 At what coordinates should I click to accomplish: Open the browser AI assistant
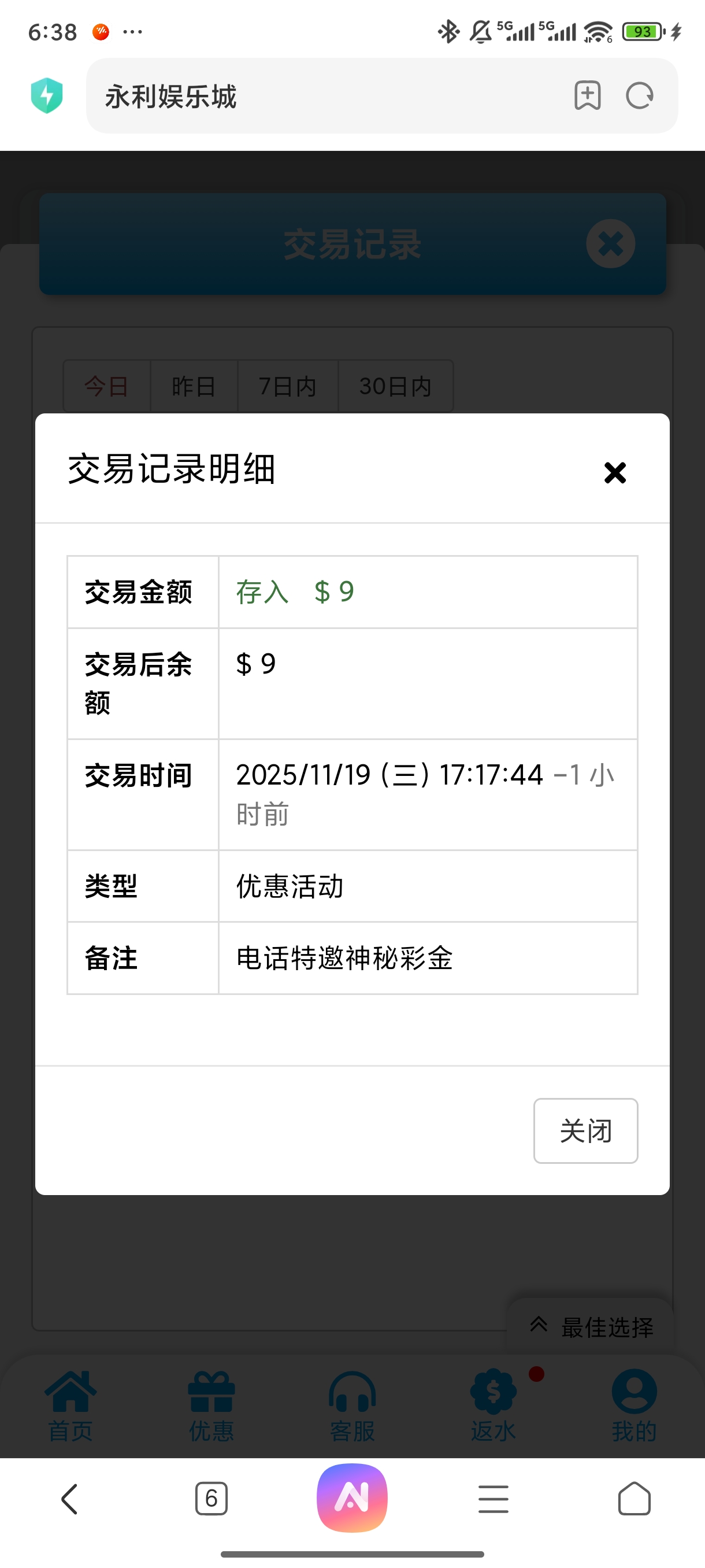(x=352, y=1497)
